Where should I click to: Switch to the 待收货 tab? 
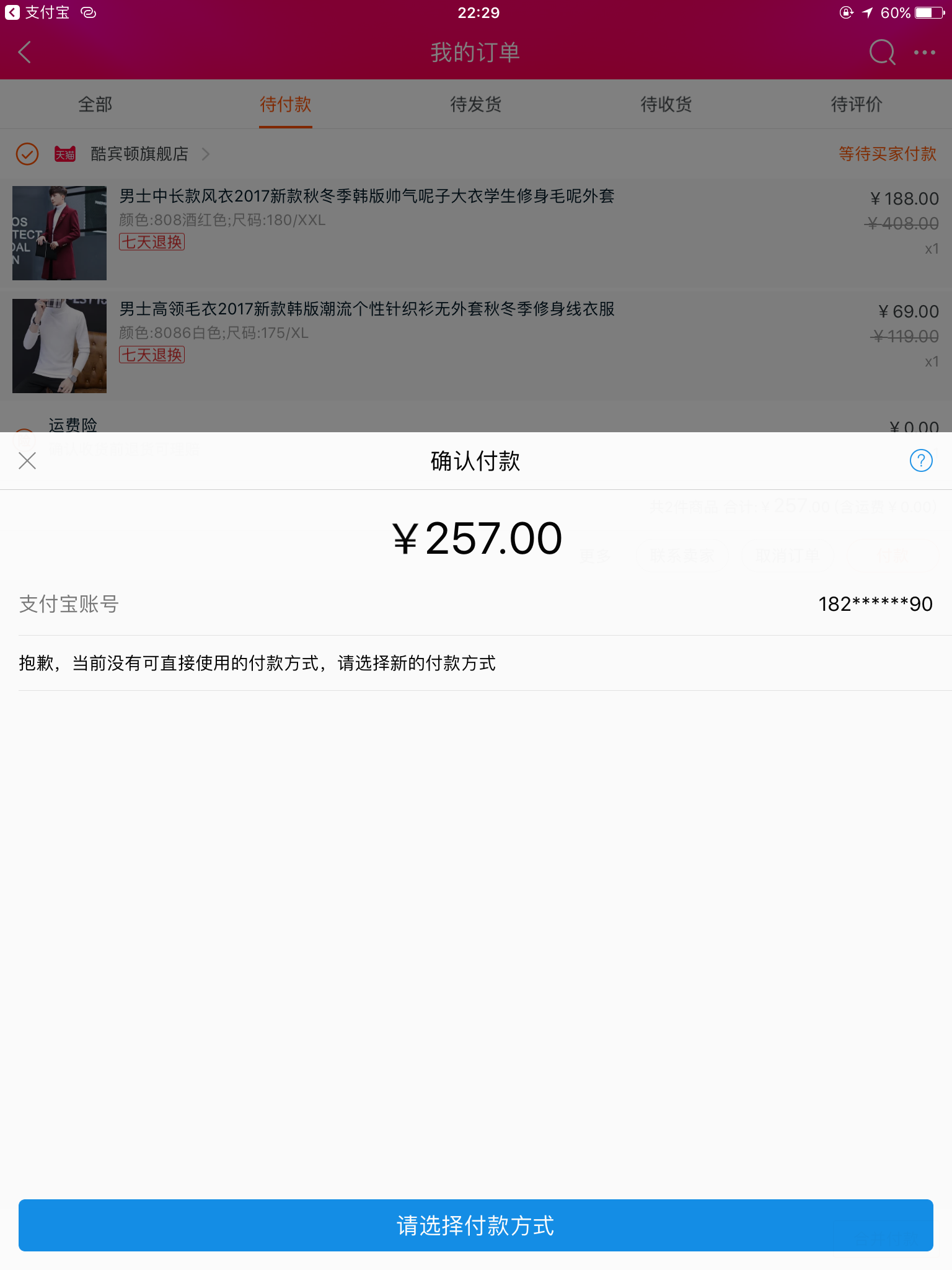666,104
